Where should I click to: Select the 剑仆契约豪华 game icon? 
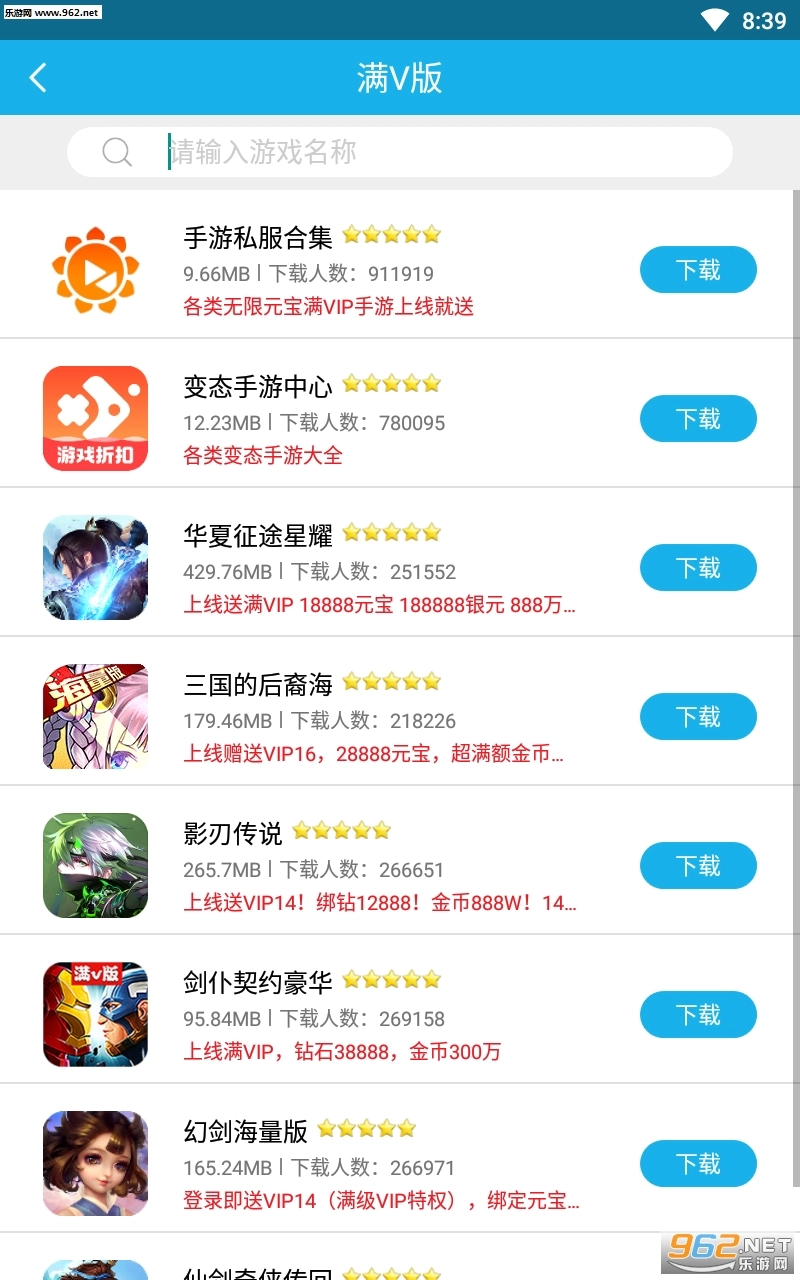(x=95, y=1014)
